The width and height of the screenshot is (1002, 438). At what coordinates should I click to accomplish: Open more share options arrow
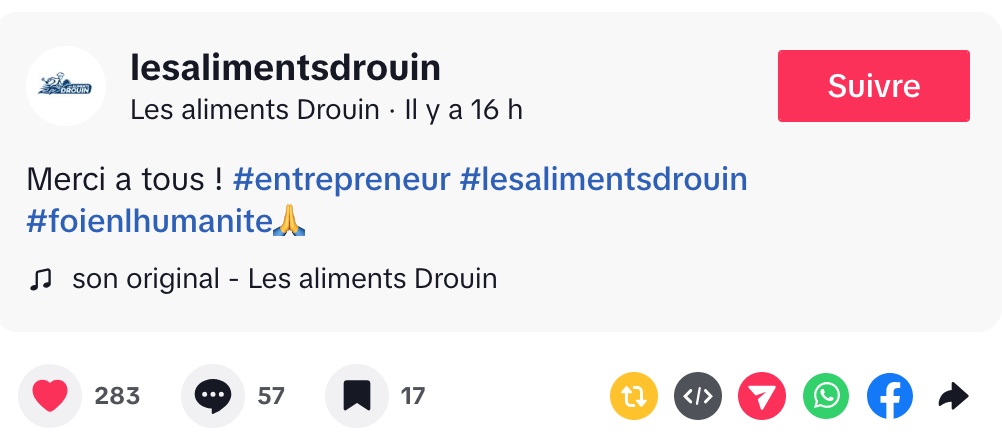(953, 397)
